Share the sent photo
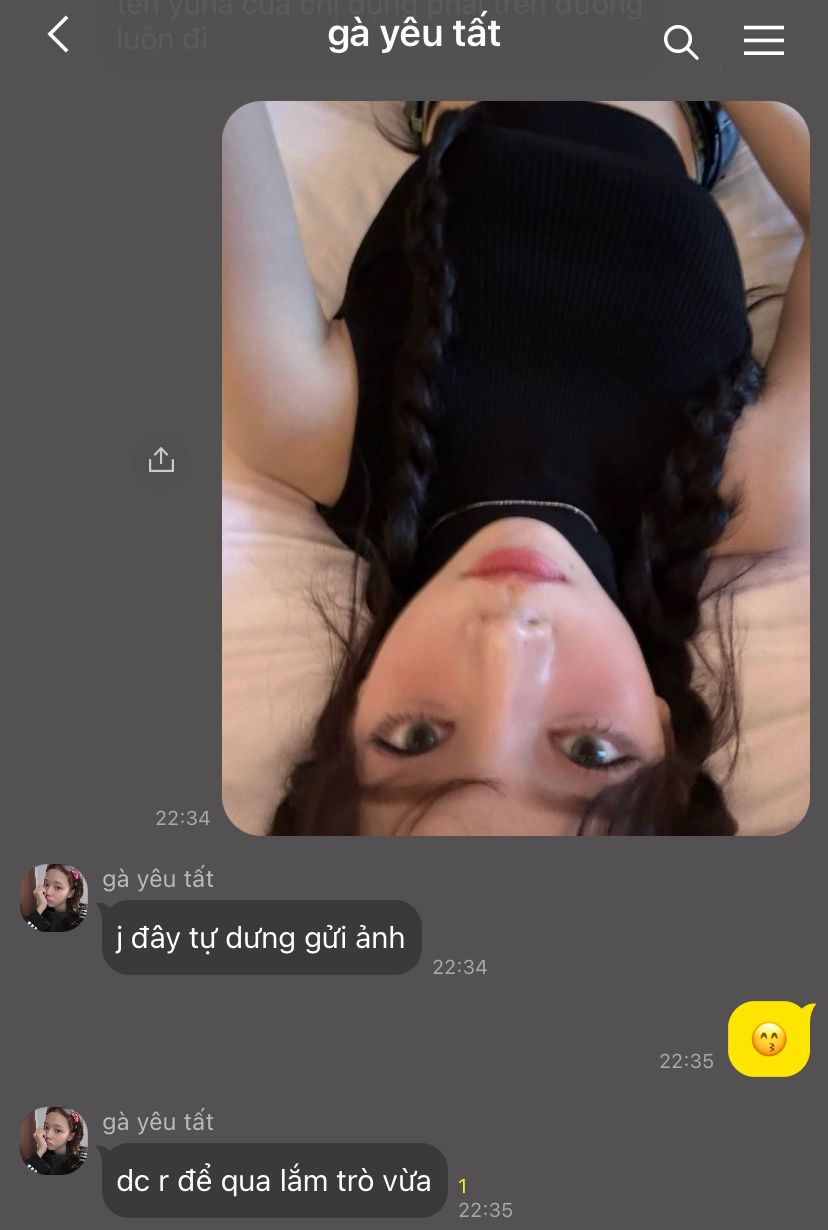The width and height of the screenshot is (828, 1230). click(x=161, y=460)
